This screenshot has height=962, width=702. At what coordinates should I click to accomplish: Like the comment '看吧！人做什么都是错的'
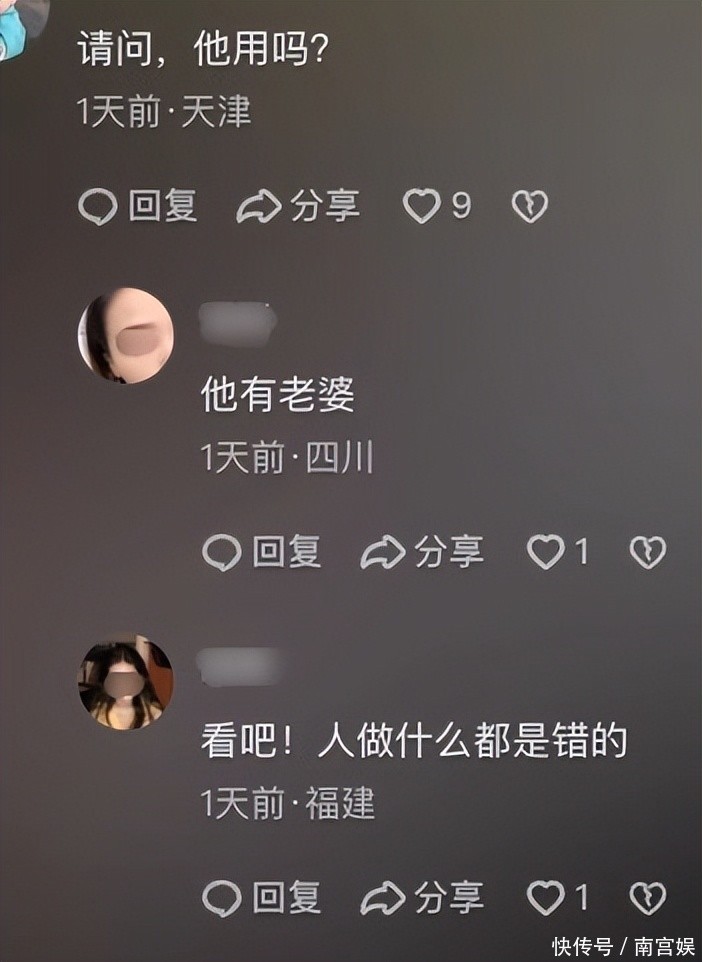(x=546, y=897)
